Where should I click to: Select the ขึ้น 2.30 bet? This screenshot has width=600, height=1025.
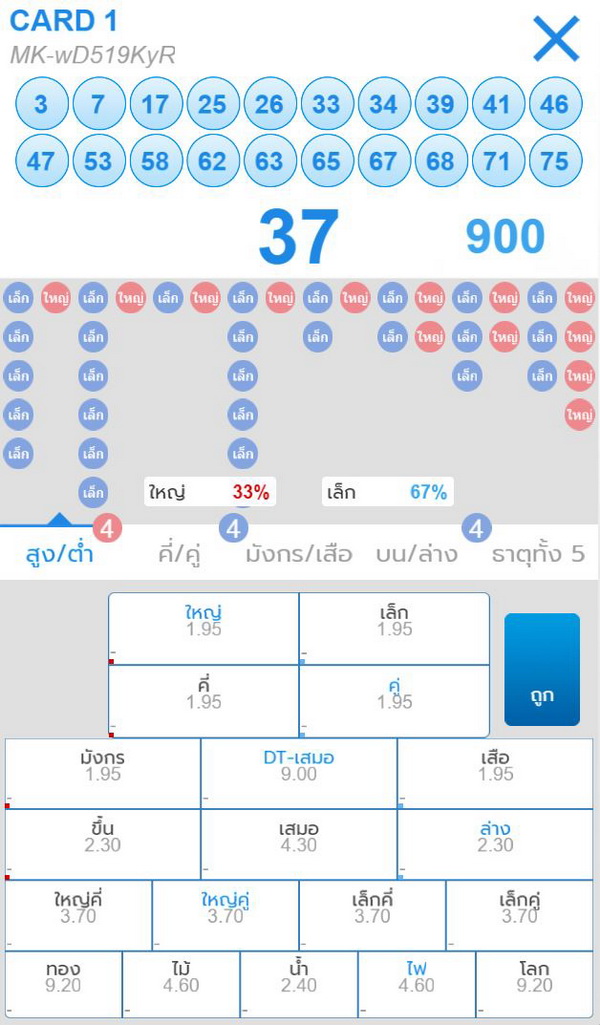(x=103, y=844)
